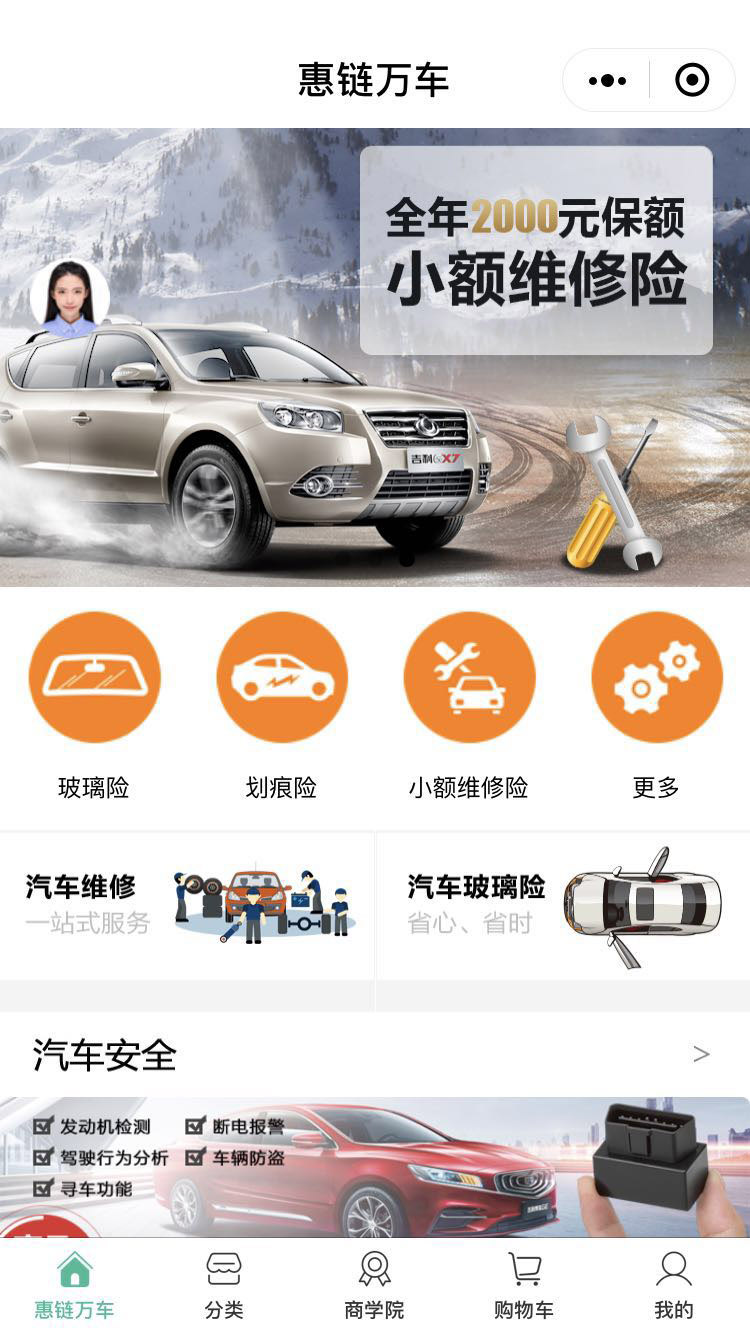Open the customer service avatar
750x1334 pixels.
point(69,298)
